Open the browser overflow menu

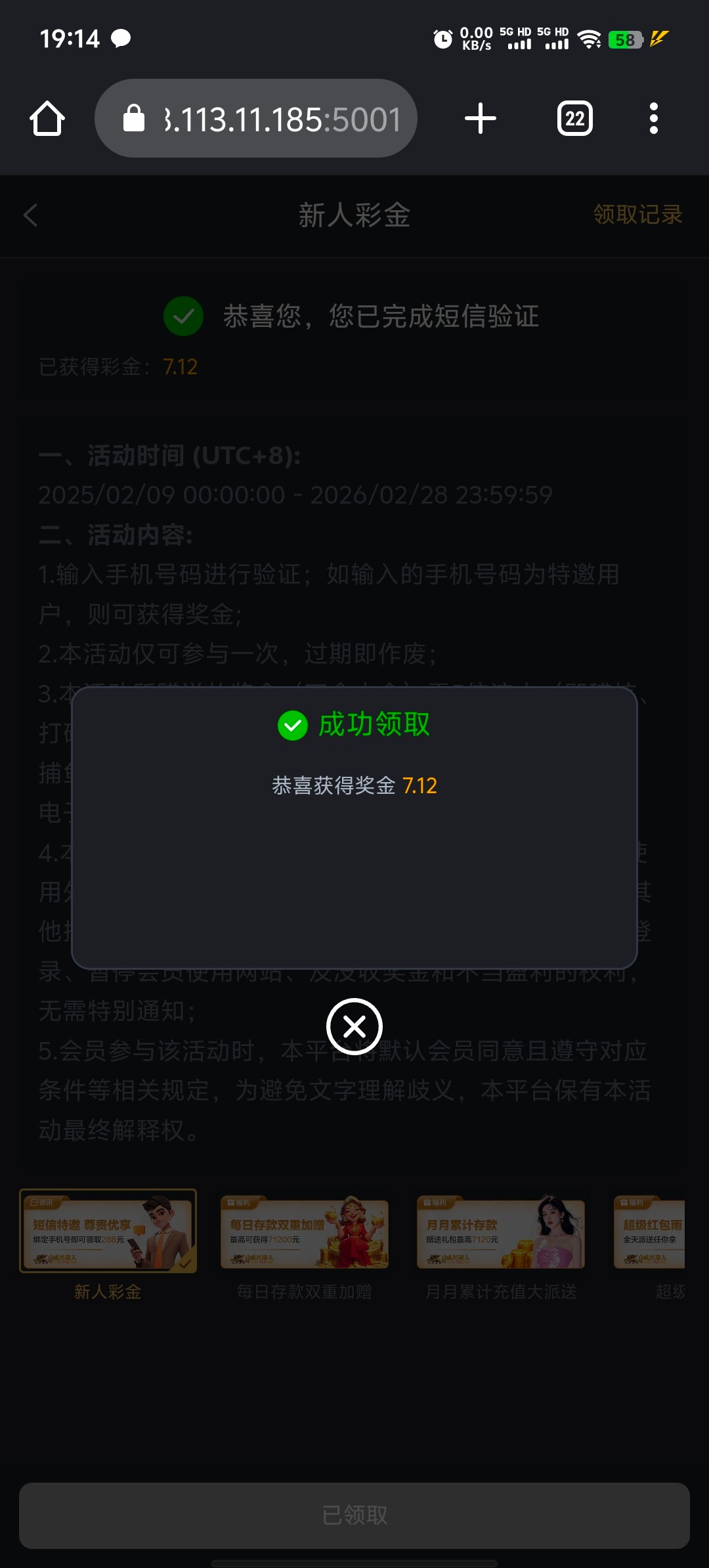[x=653, y=119]
